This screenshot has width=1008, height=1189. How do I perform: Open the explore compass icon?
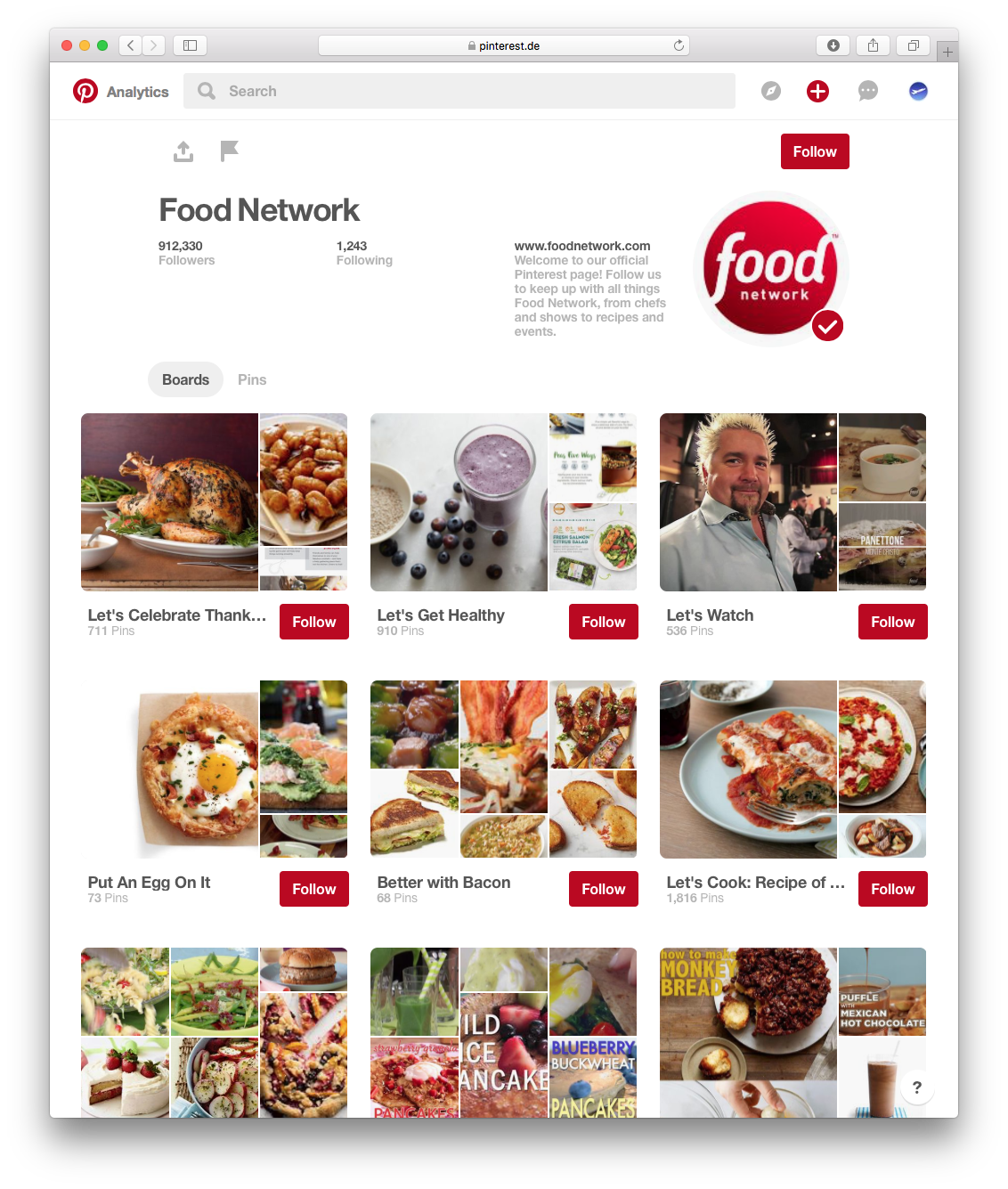(x=771, y=91)
